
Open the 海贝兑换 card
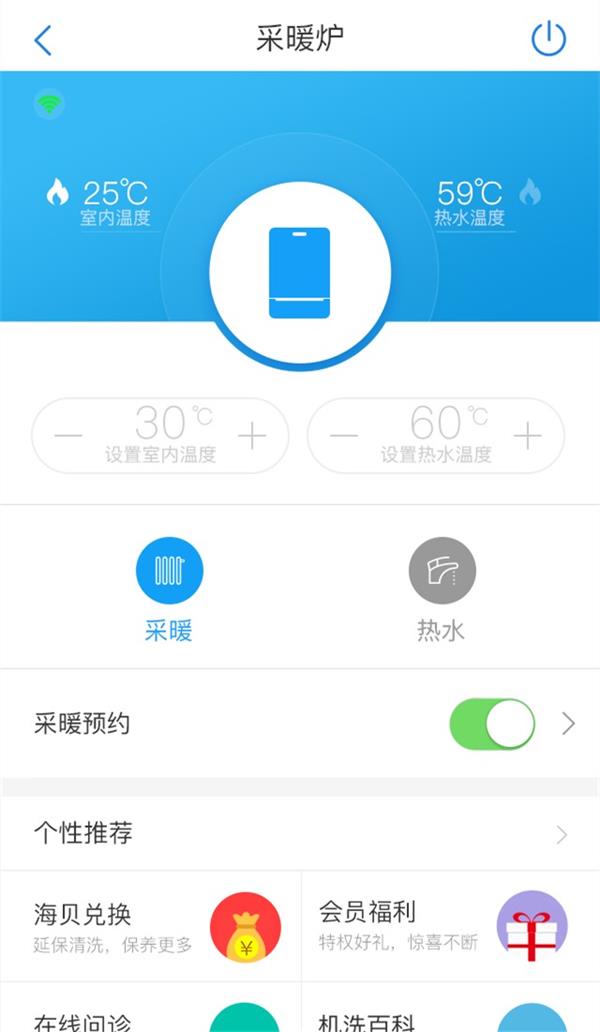click(x=151, y=927)
